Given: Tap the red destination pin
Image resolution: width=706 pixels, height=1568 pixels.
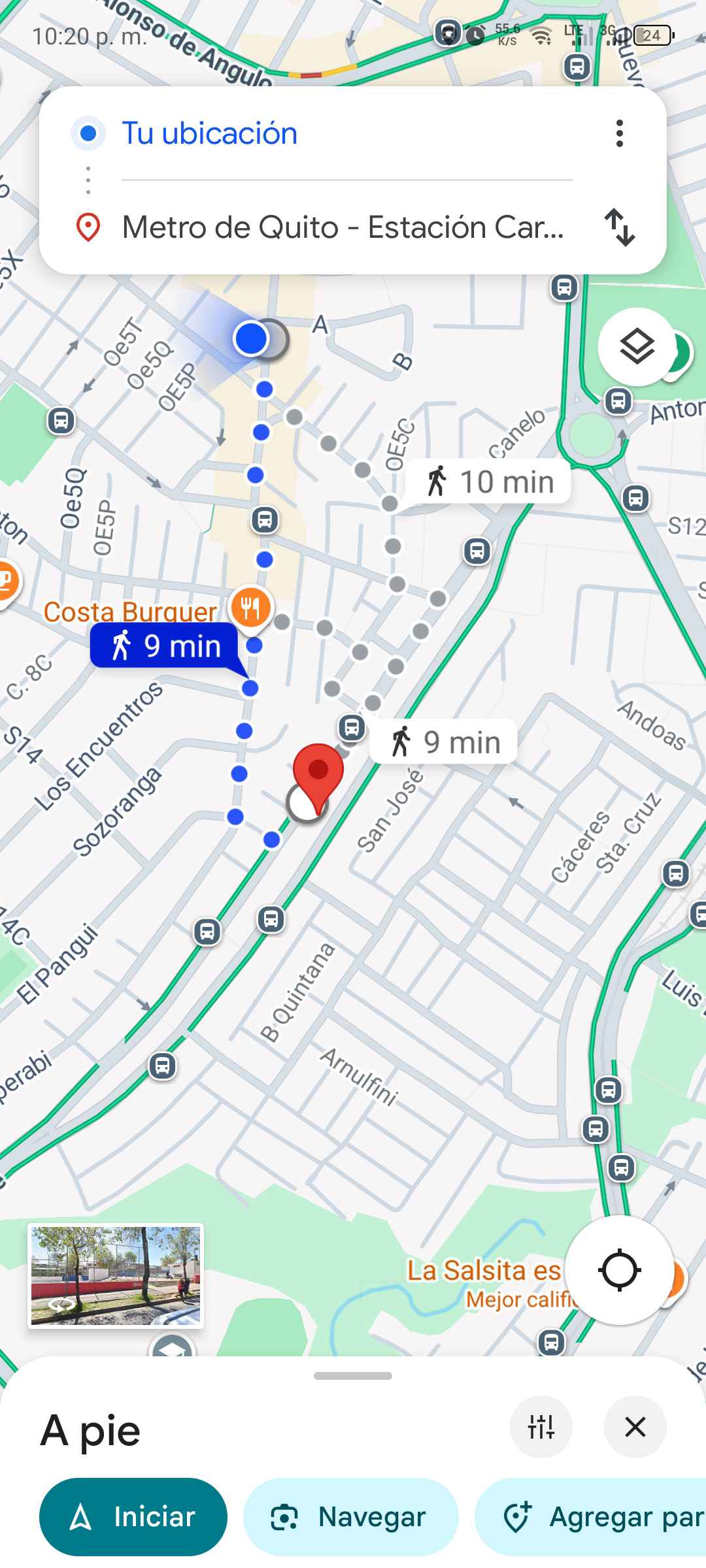Looking at the screenshot, I should 318,772.
